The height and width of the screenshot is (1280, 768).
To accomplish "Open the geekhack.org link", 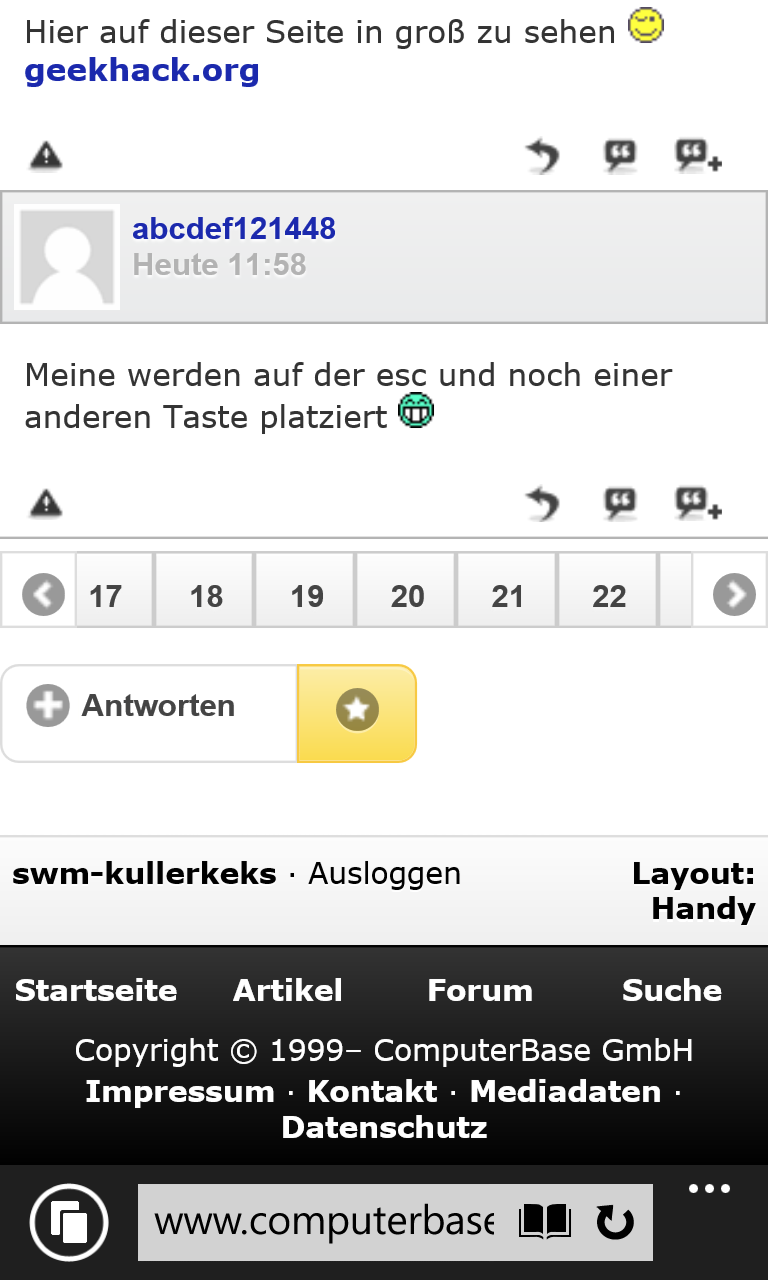I will click(141, 71).
